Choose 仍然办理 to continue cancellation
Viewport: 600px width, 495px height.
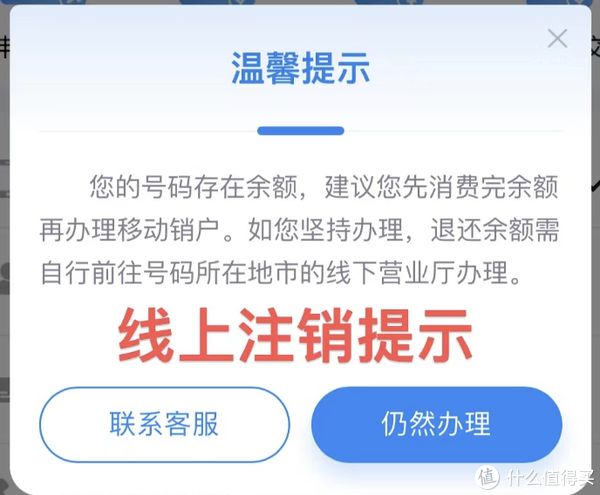436,423
